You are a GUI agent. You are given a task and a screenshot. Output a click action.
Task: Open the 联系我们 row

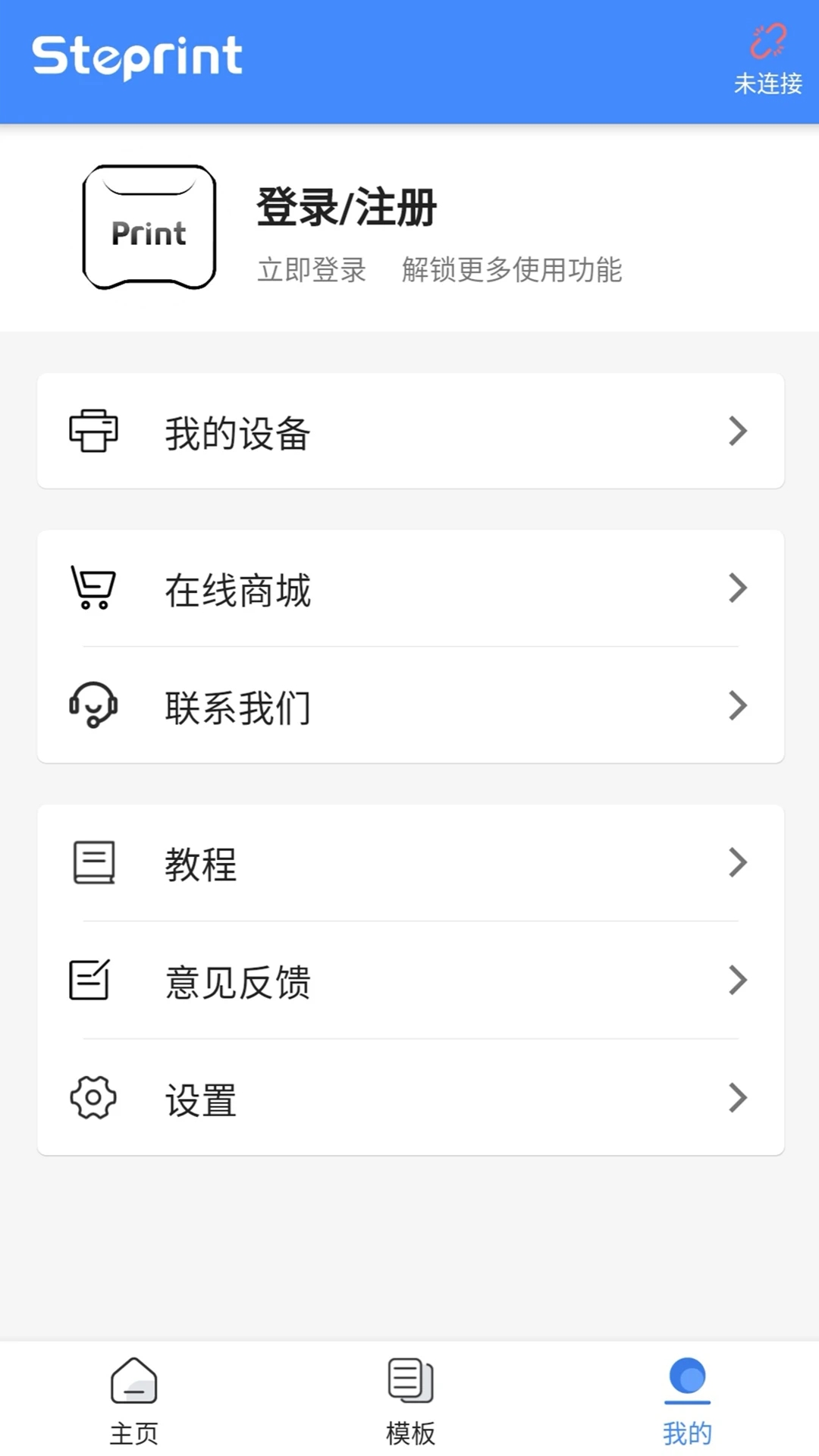pos(409,706)
